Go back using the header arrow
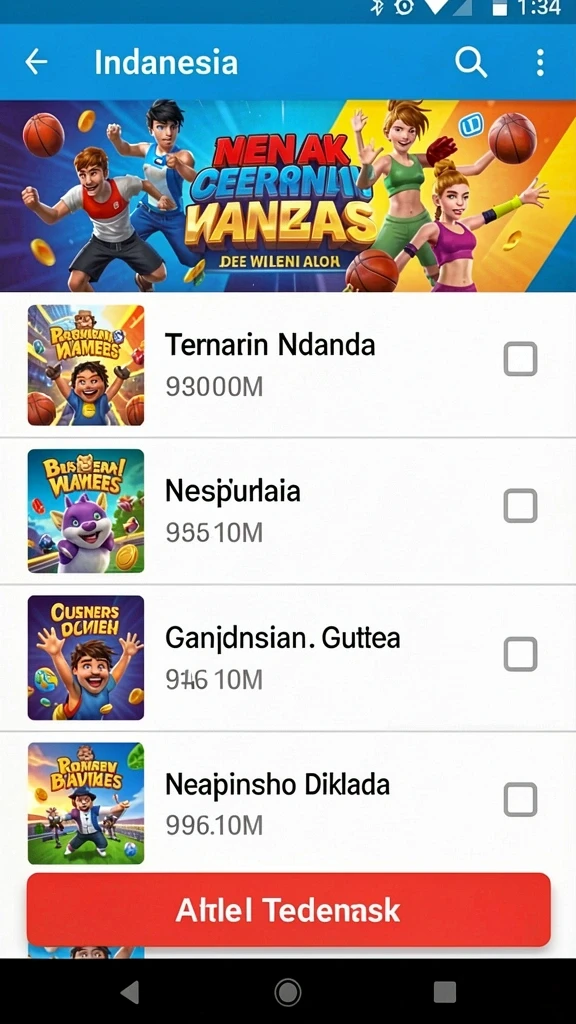 37,62
